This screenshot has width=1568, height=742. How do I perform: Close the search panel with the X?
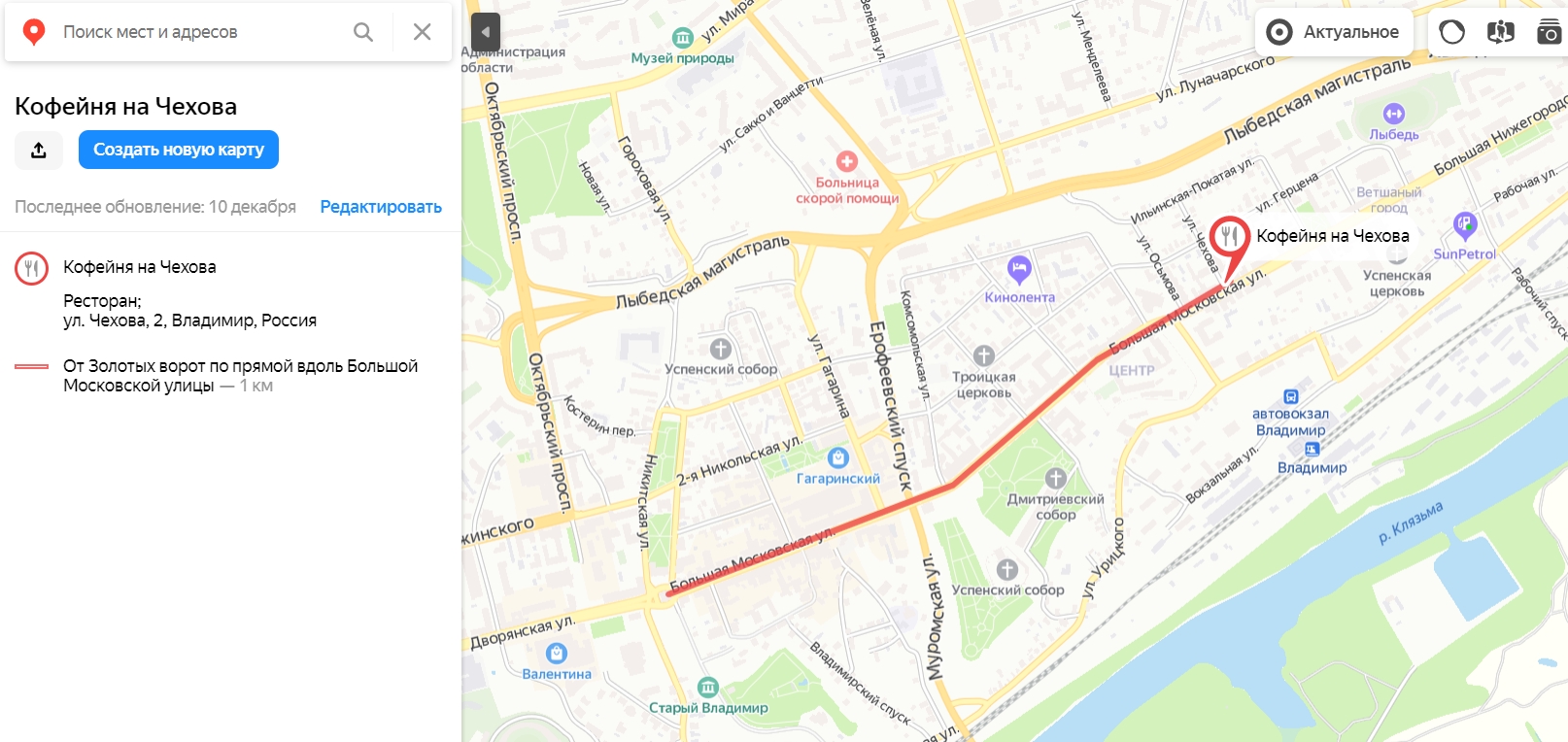(422, 32)
